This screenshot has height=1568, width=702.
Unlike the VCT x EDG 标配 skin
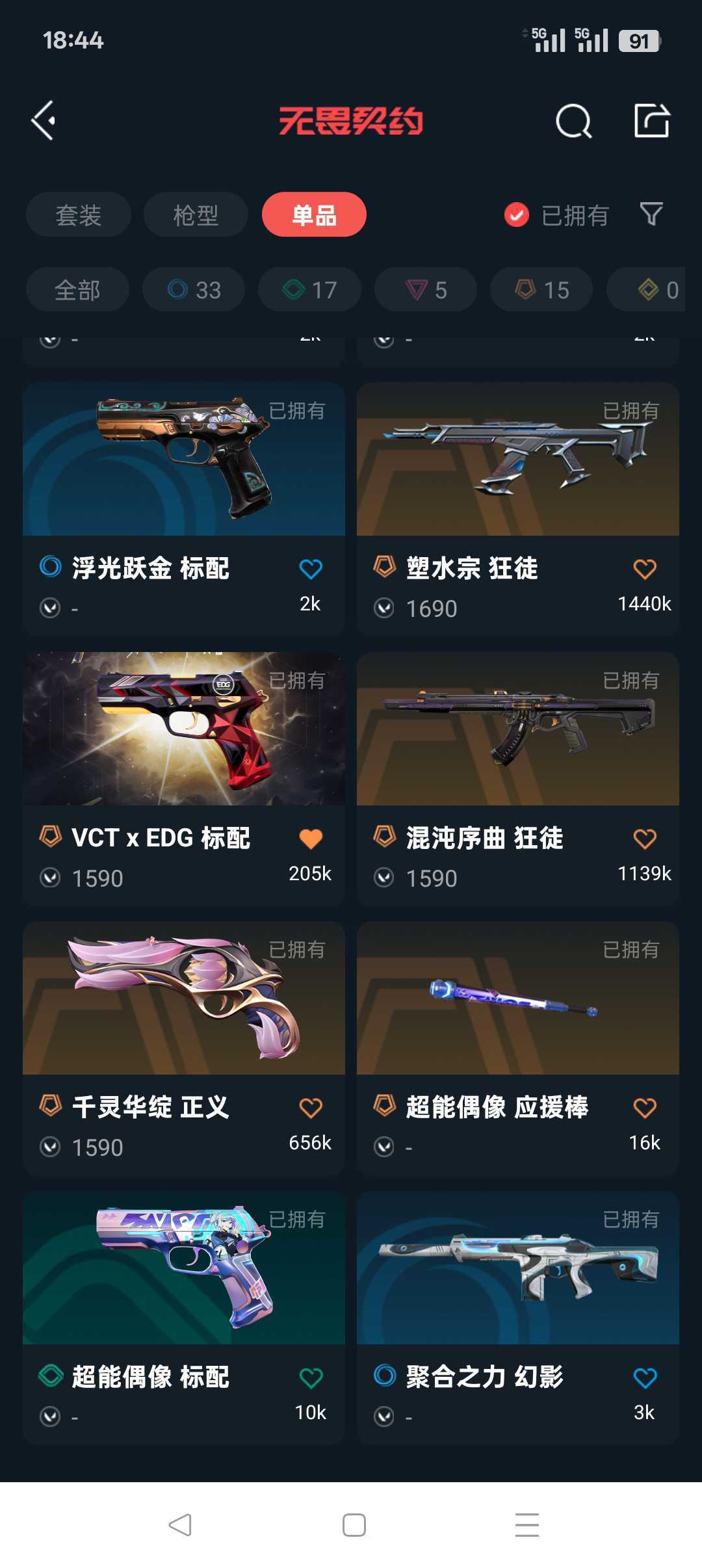(311, 839)
